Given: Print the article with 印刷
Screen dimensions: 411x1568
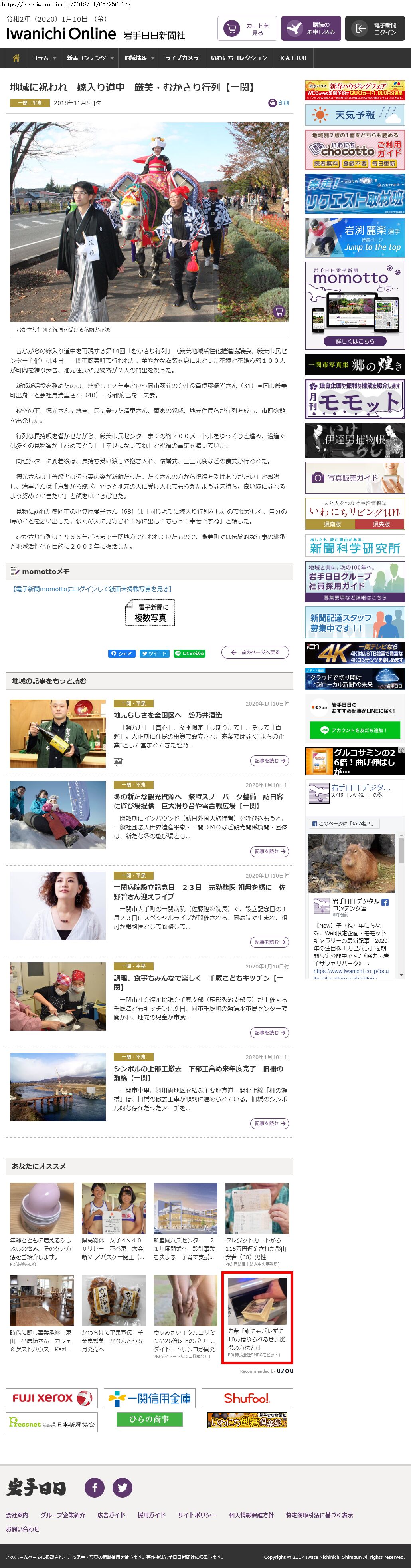Looking at the screenshot, I should 279,103.
